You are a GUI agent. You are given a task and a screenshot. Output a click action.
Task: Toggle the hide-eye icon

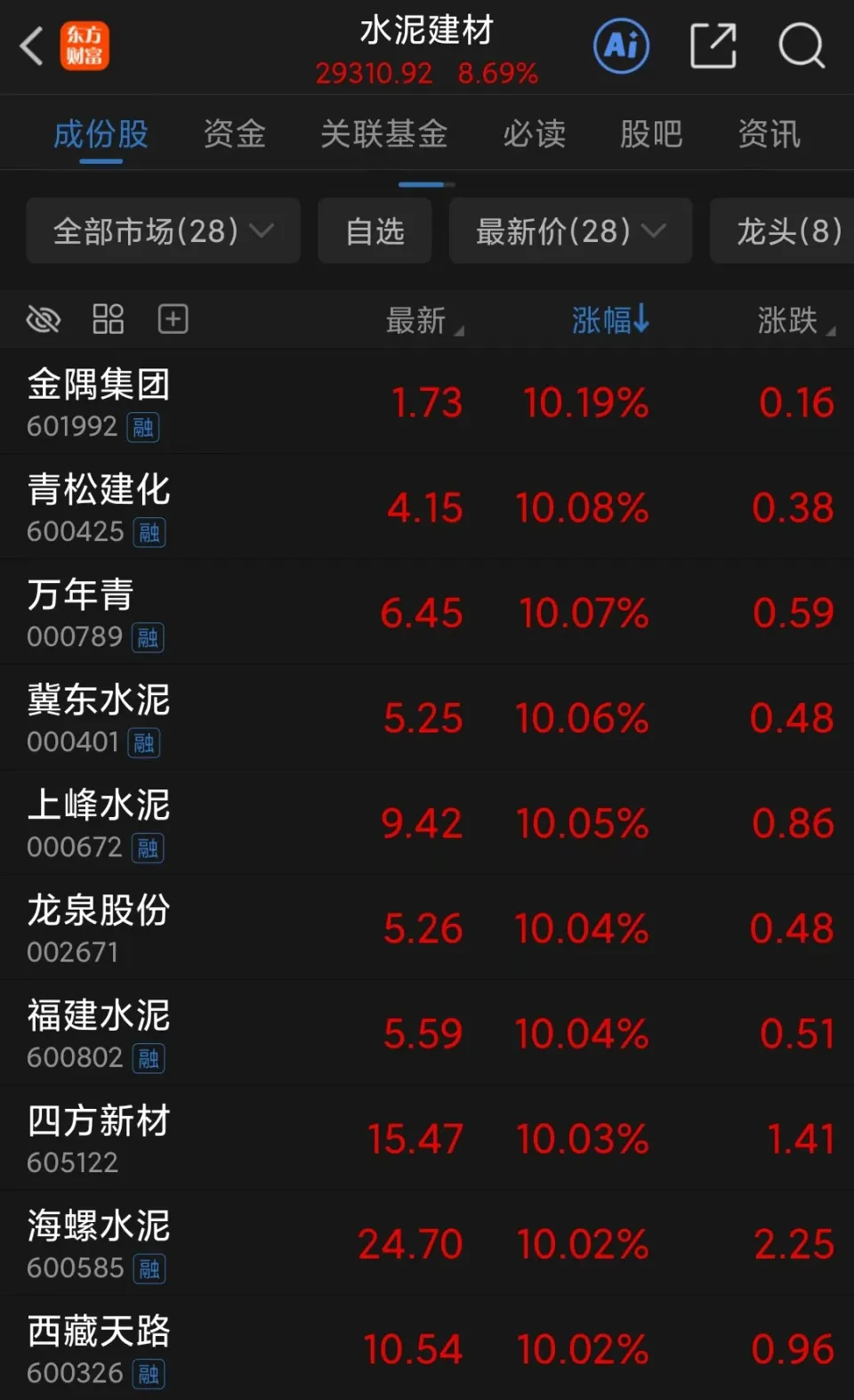(43, 319)
